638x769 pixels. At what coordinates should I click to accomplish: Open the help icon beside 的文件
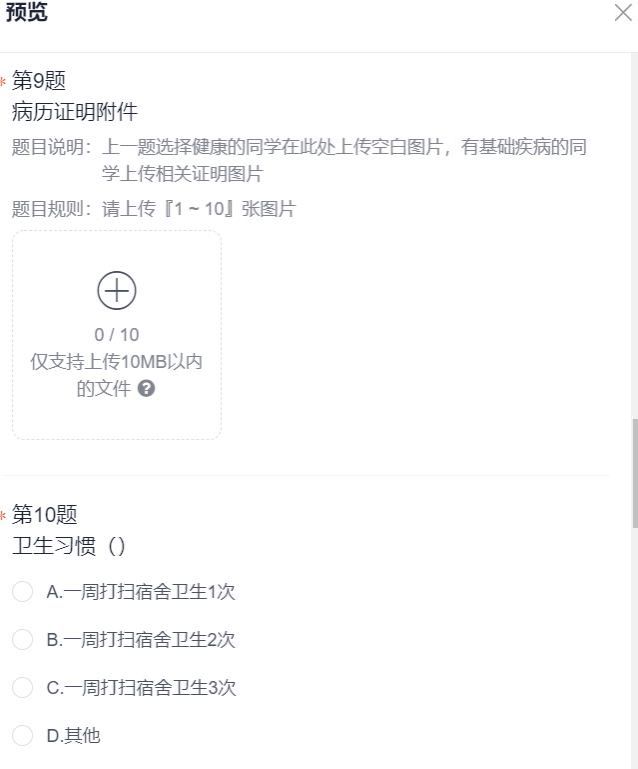click(x=147, y=389)
